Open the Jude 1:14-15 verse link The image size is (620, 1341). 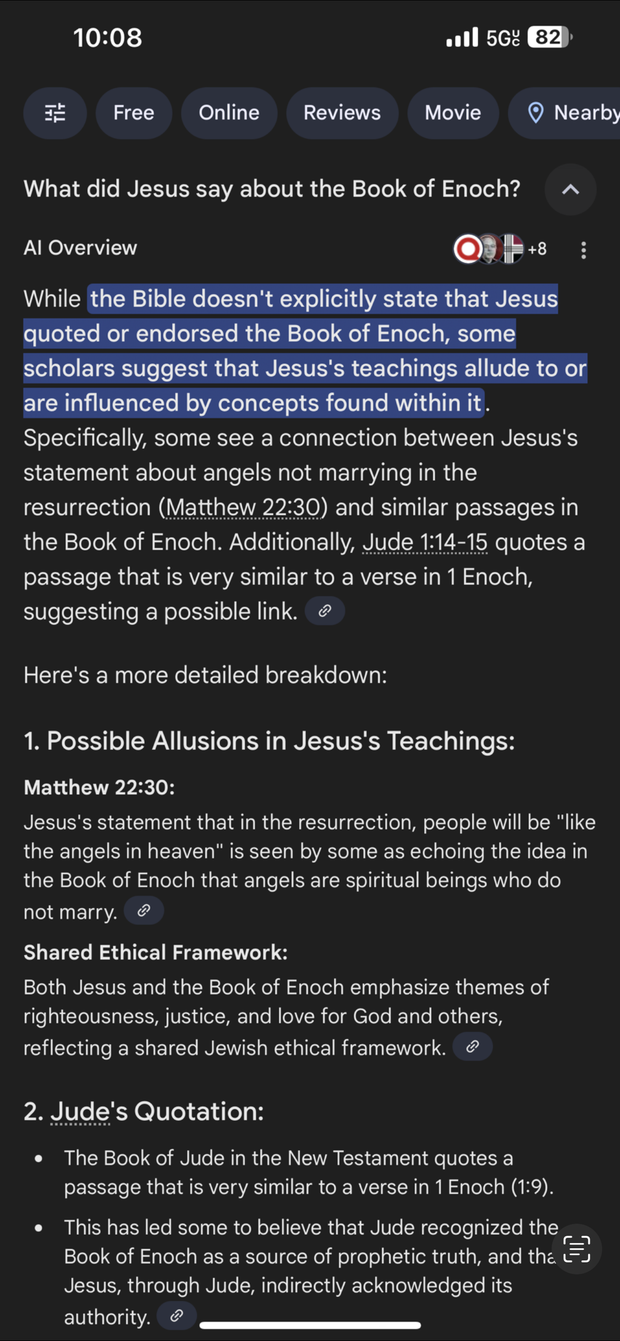pos(425,543)
